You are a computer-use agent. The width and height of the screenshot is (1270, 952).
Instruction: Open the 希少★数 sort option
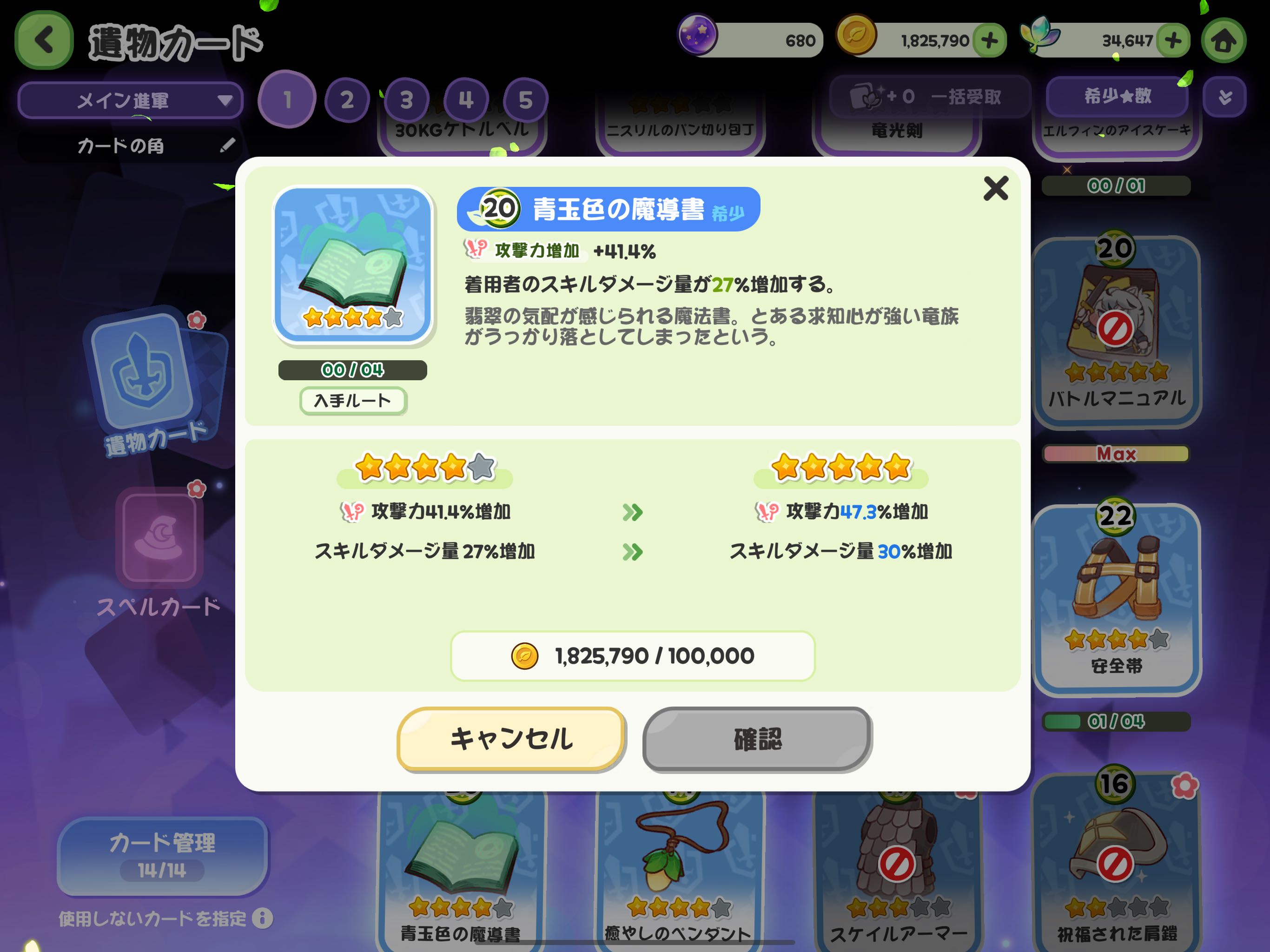(1117, 96)
